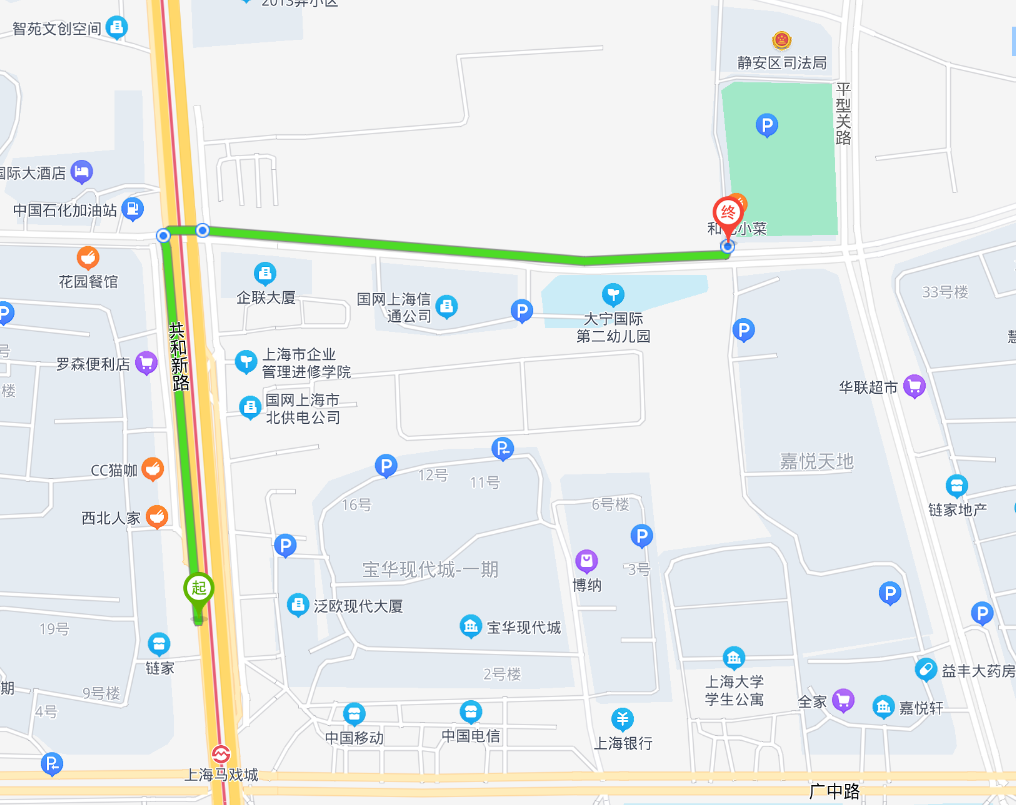1016x805 pixels.
Task: Open the 企联大厦 building marker
Action: click(265, 272)
